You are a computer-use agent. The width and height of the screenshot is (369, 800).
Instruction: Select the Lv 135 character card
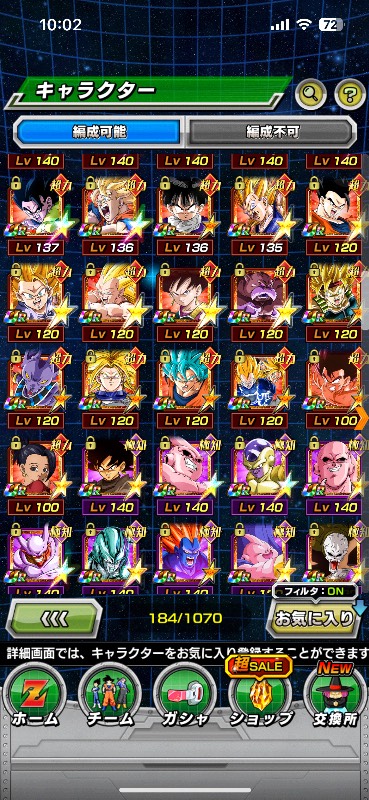tap(260, 216)
